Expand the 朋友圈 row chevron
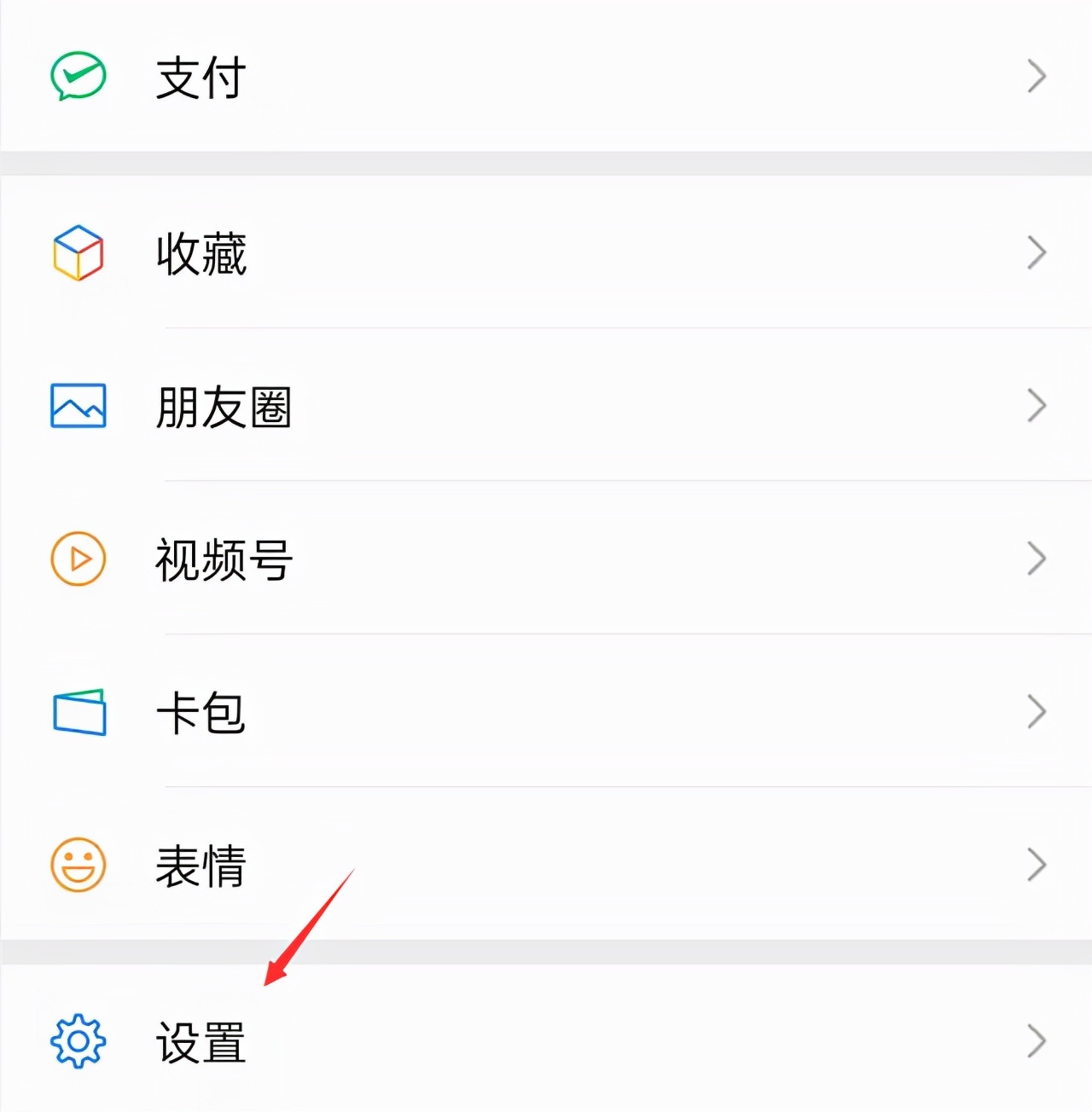The image size is (1092, 1112). [x=1036, y=407]
